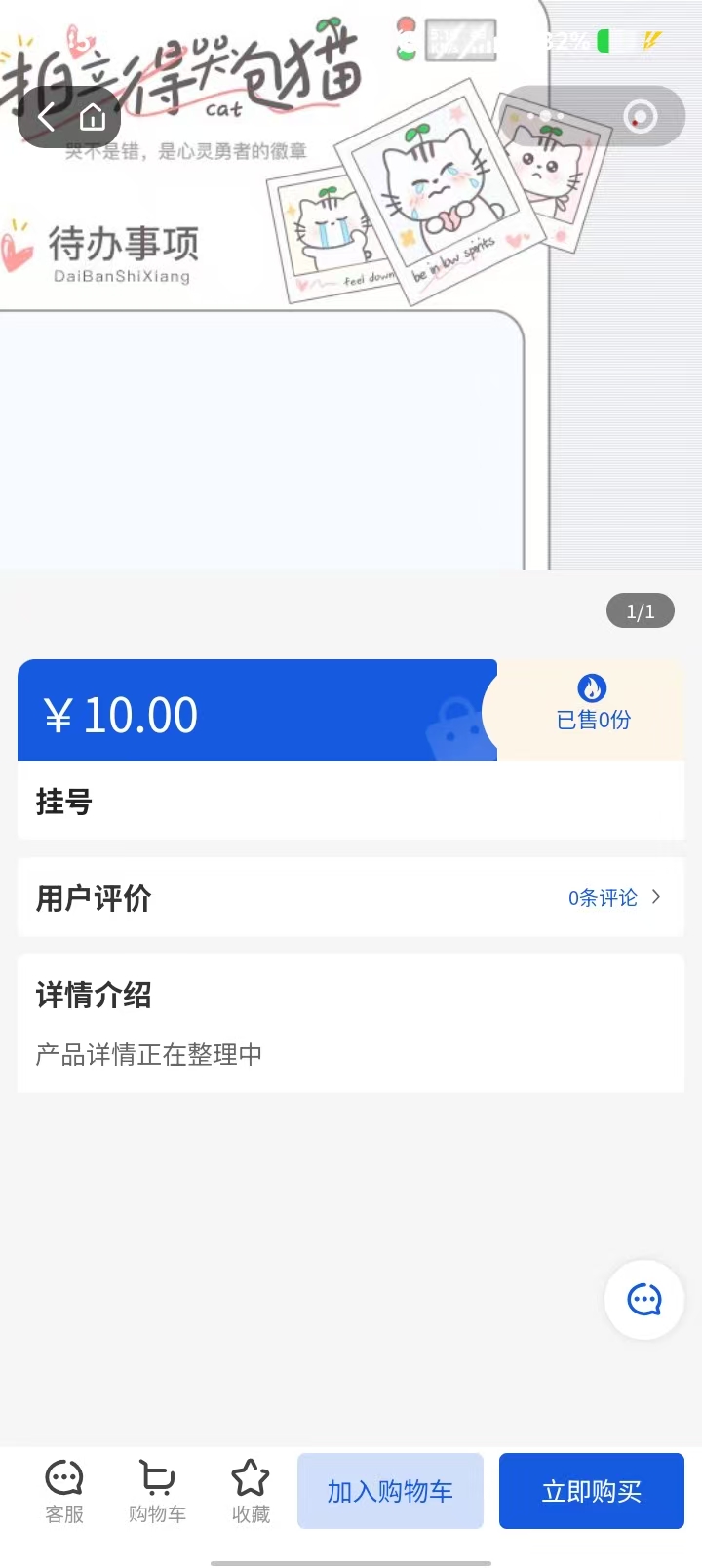Return to the shop home page
The width and height of the screenshot is (702, 1568).
(93, 118)
